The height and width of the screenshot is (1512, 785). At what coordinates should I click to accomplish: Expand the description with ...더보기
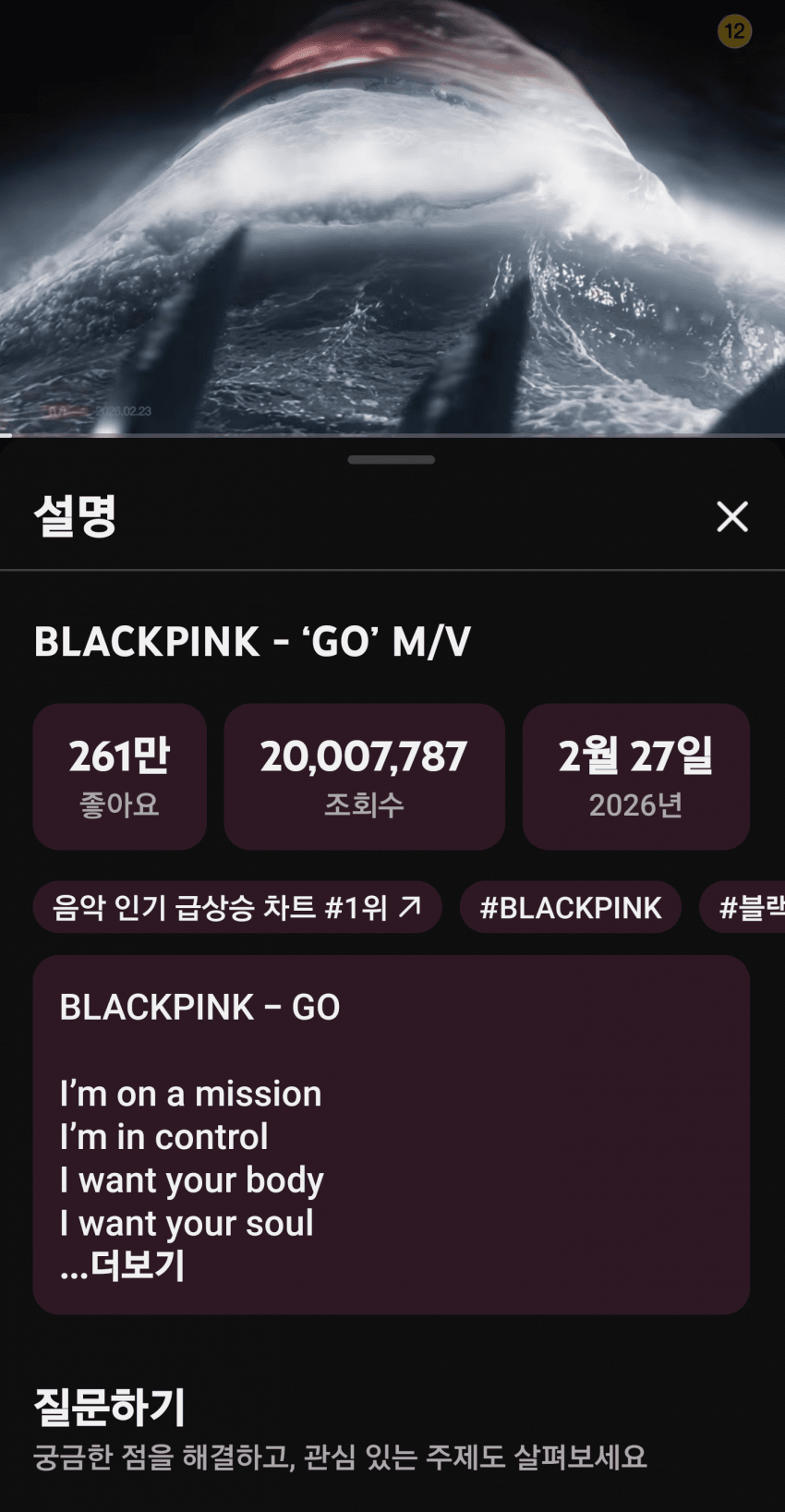124,1265
